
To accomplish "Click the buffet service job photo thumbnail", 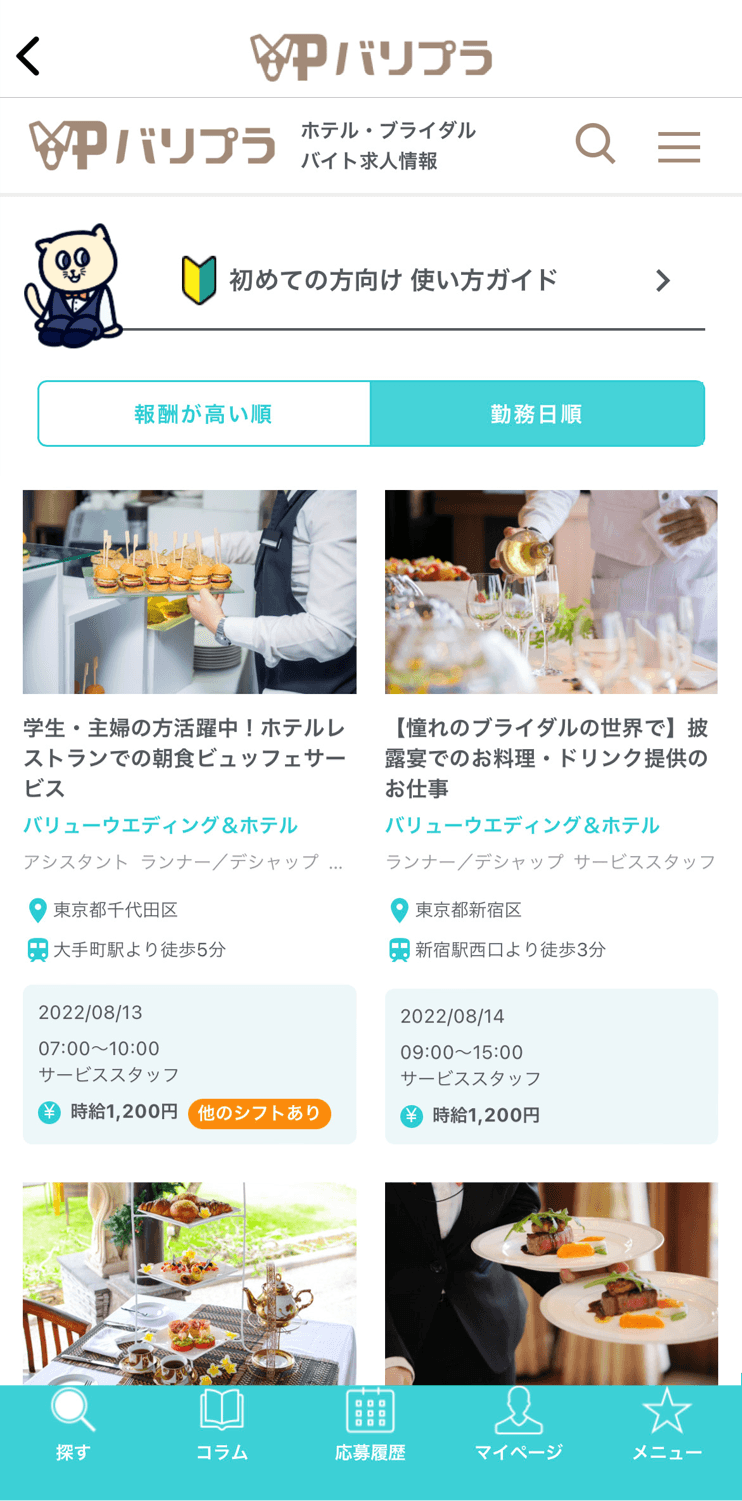I will point(190,591).
